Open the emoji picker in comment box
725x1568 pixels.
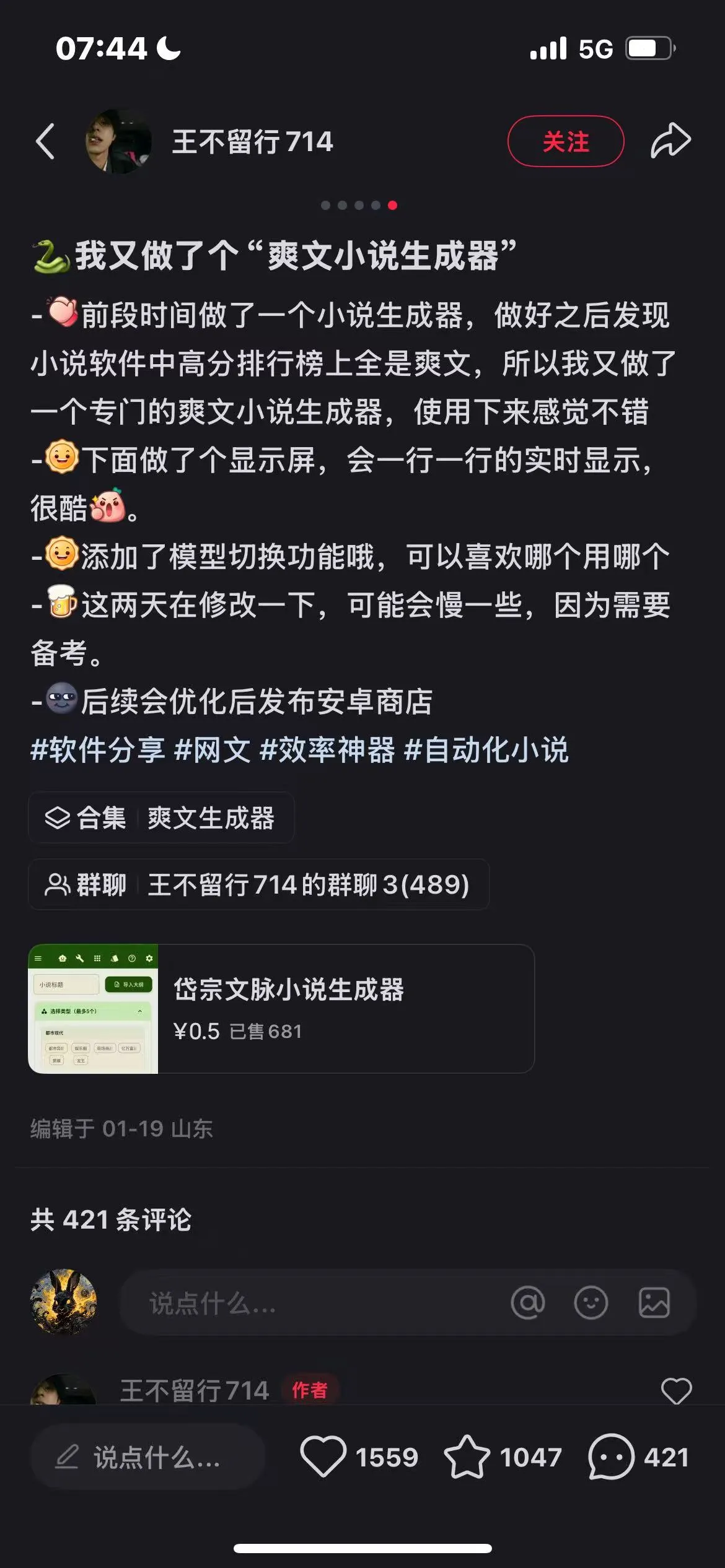591,1302
